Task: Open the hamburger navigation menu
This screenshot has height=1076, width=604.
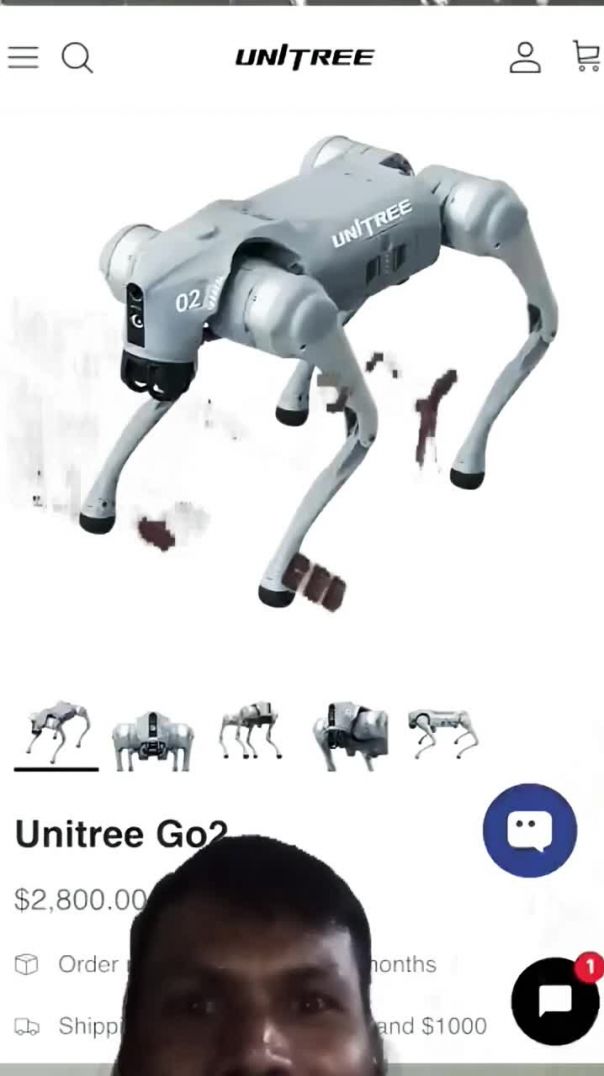Action: pos(23,57)
